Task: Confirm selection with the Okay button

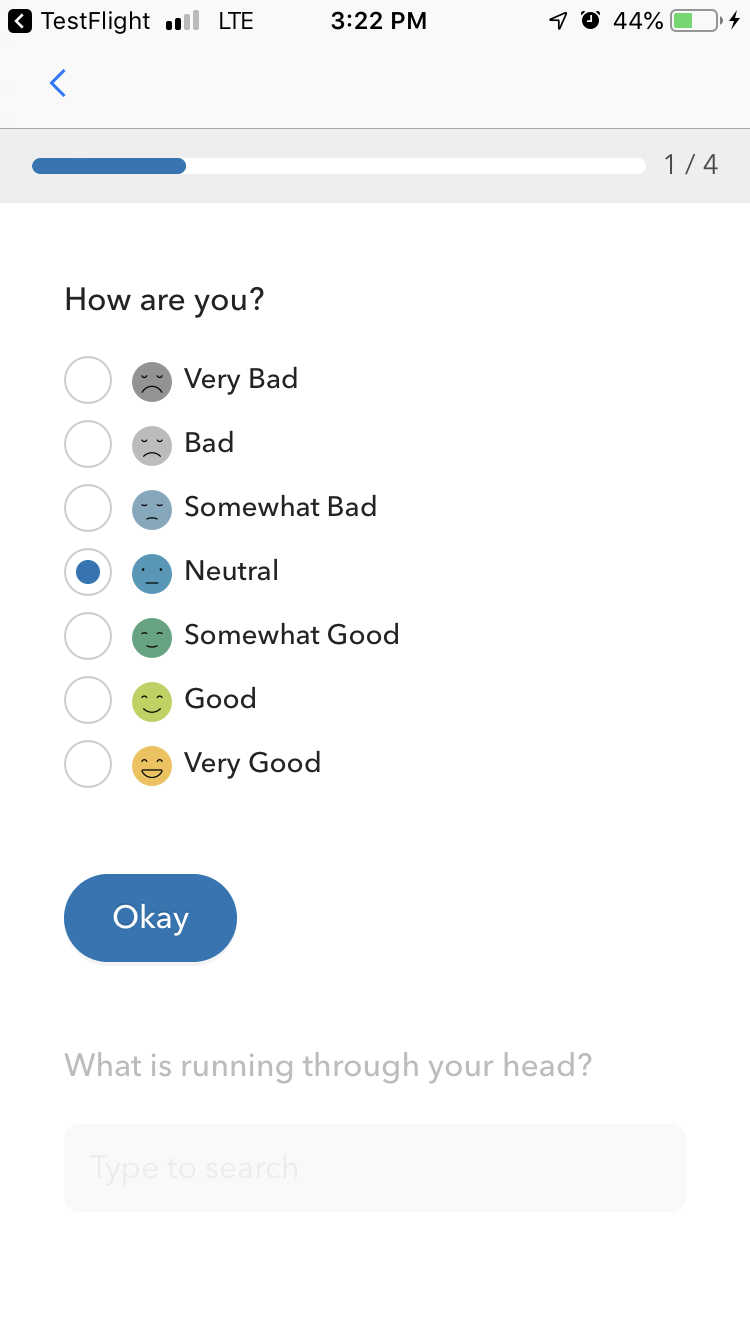Action: point(150,918)
